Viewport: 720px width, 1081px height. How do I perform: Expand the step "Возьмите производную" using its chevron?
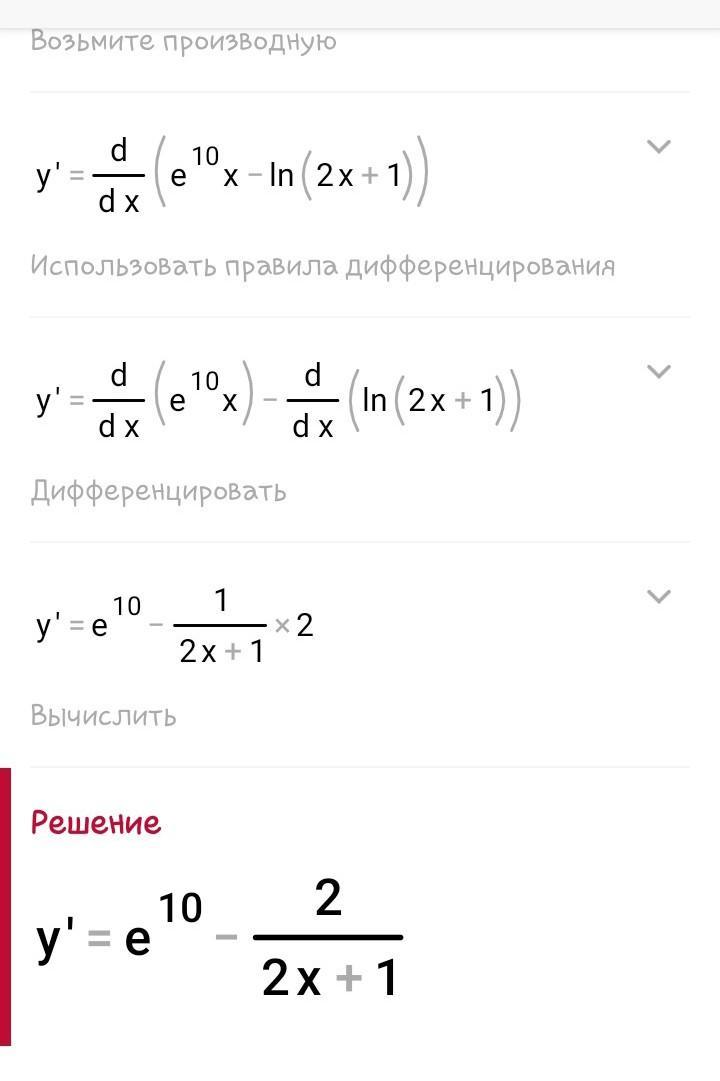[x=658, y=147]
